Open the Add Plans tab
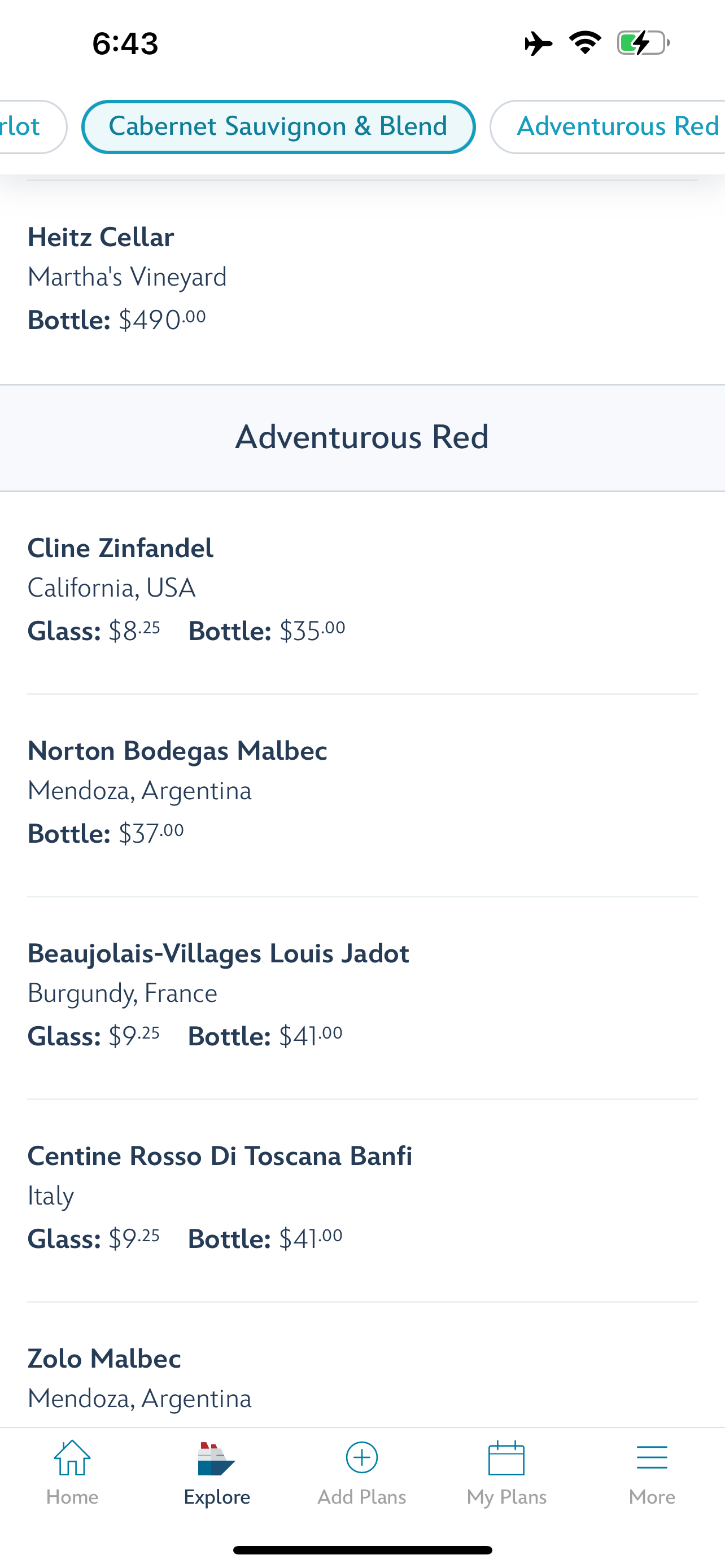This screenshot has height=1568, width=725. (x=362, y=1472)
